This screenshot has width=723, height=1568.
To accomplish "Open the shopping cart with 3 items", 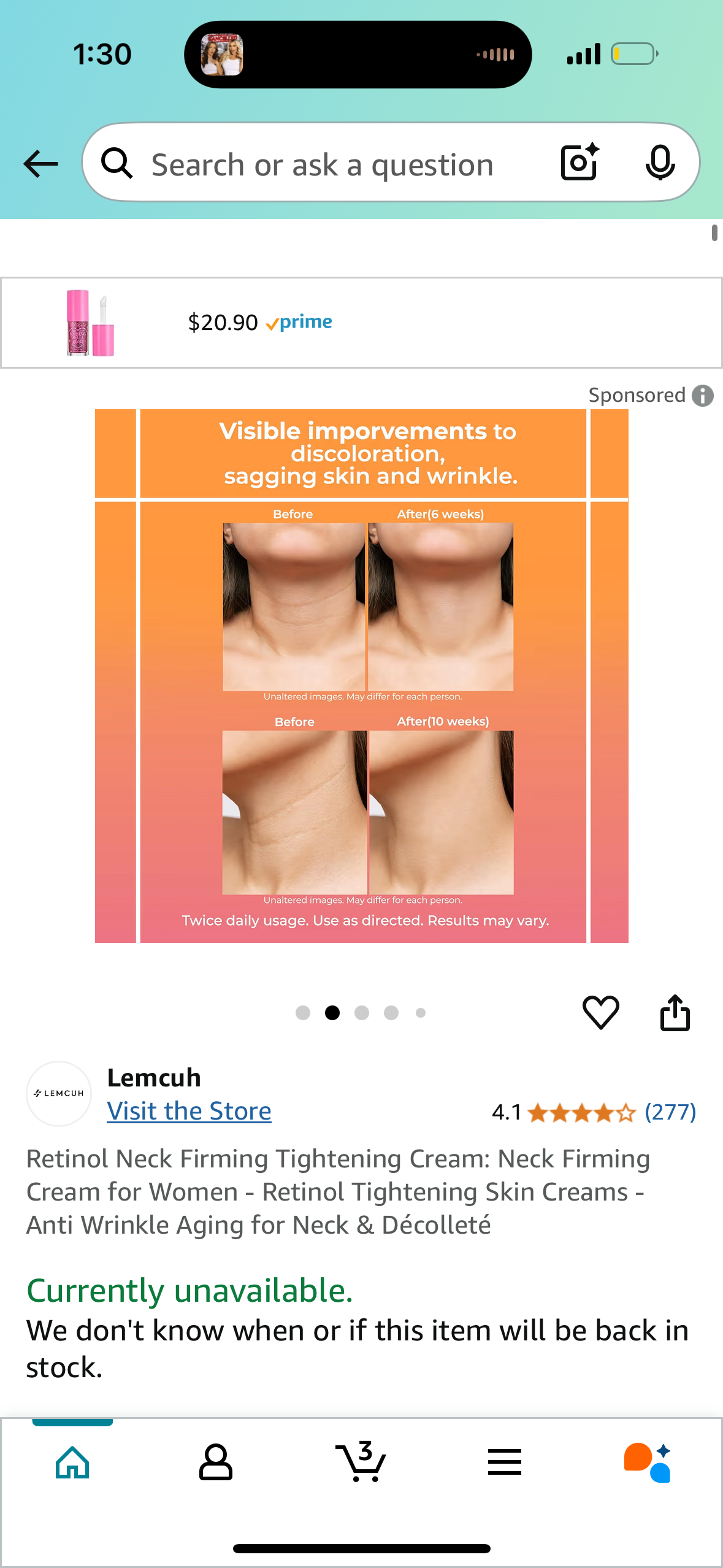I will (x=361, y=1462).
